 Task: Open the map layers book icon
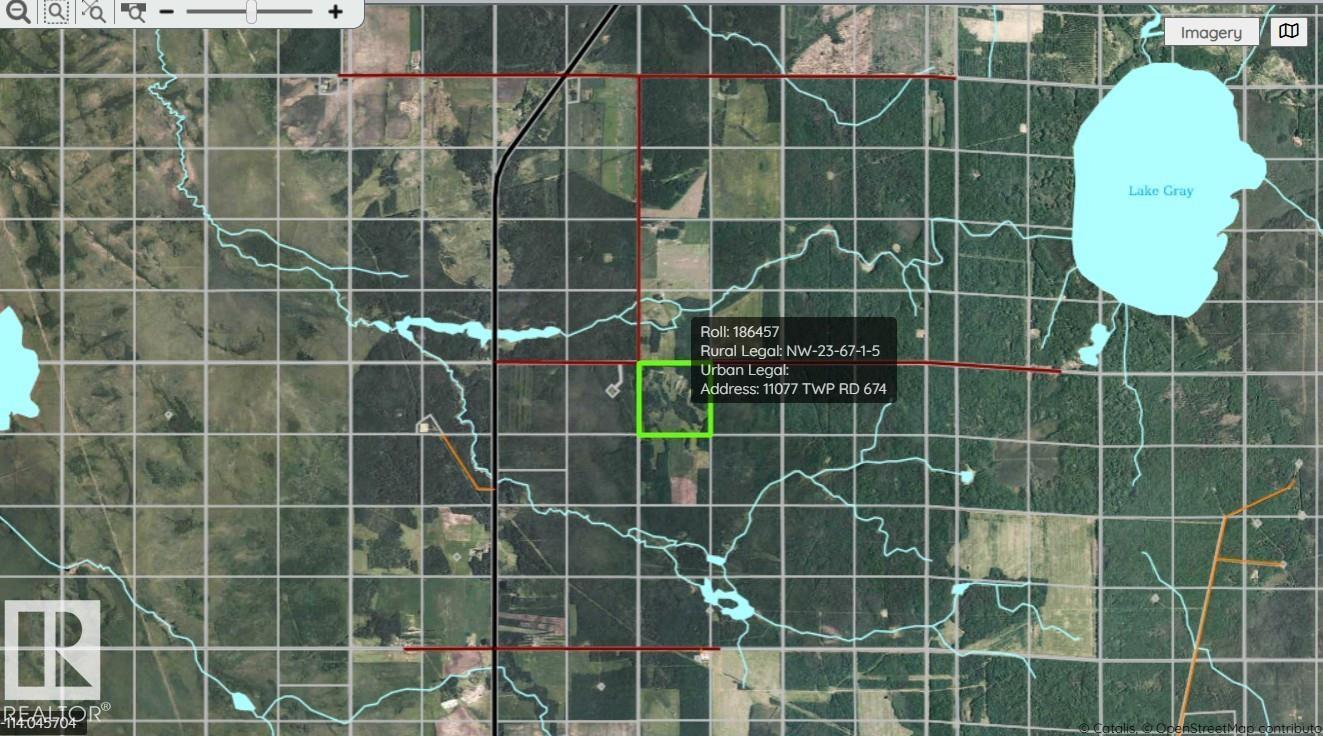coord(1289,32)
